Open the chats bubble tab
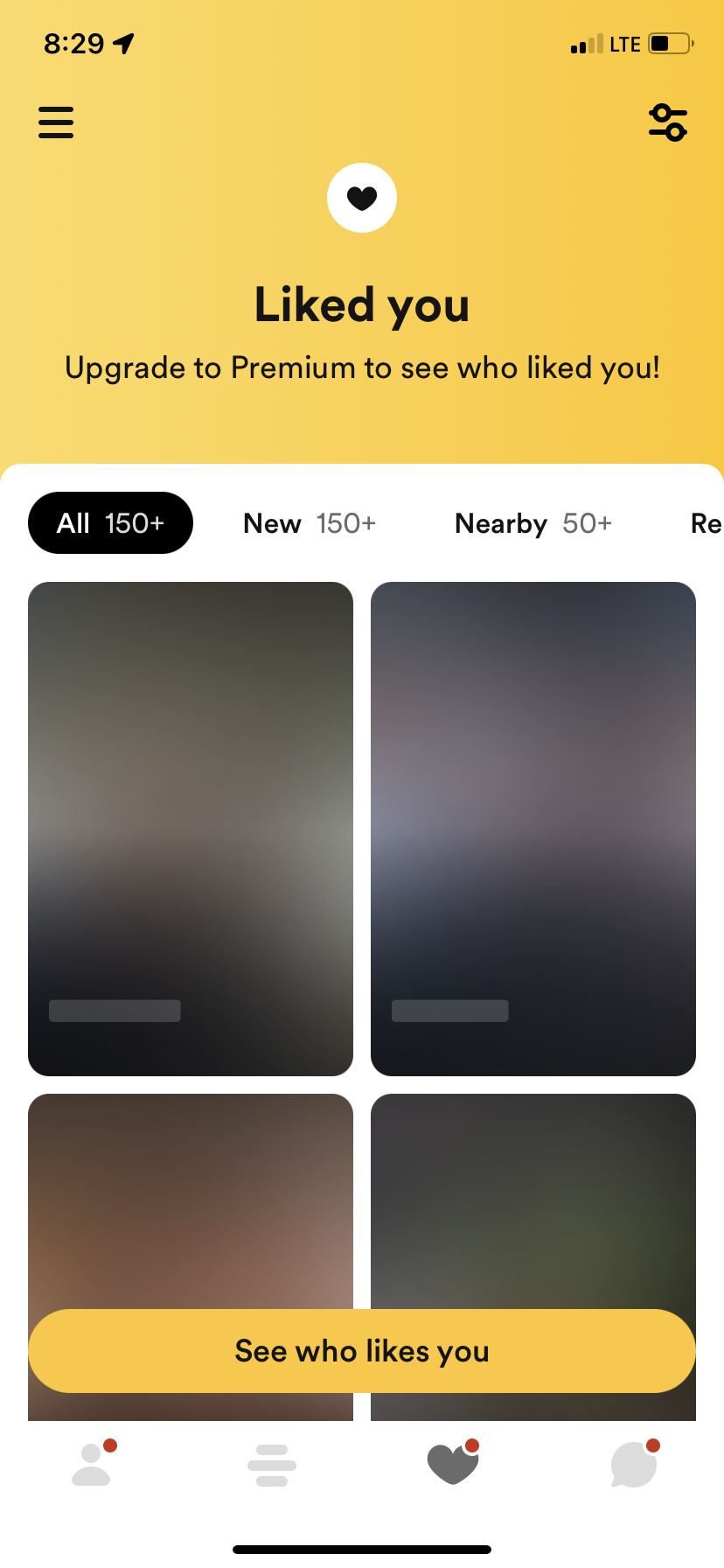Screen dimensions: 724x1568 635,1464
